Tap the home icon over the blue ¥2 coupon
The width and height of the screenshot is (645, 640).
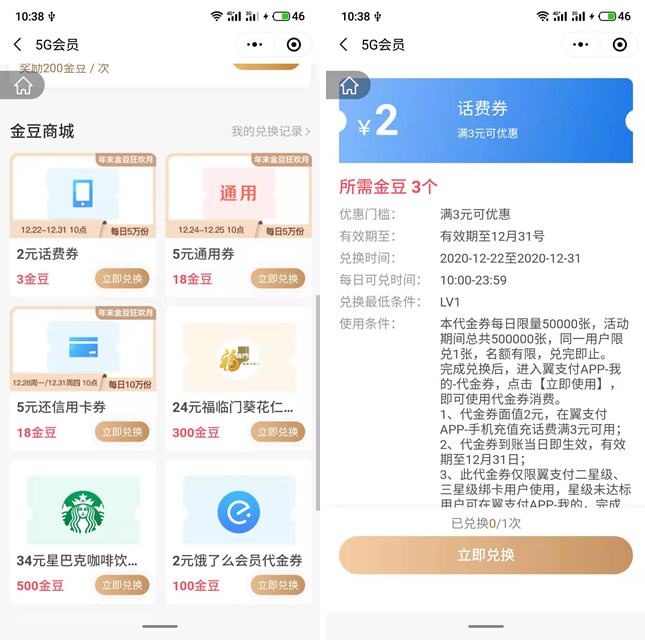349,87
